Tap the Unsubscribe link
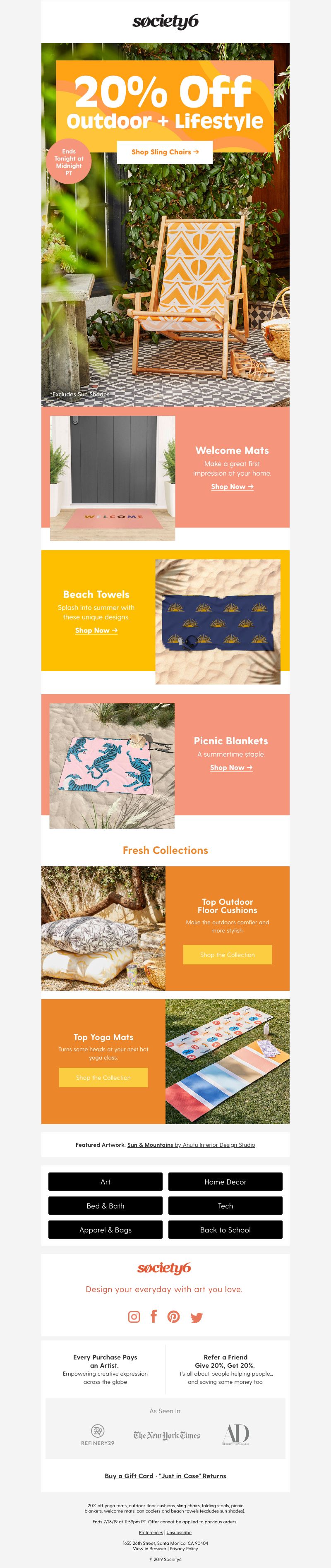The height and width of the screenshot is (1568, 331). (x=179, y=1532)
